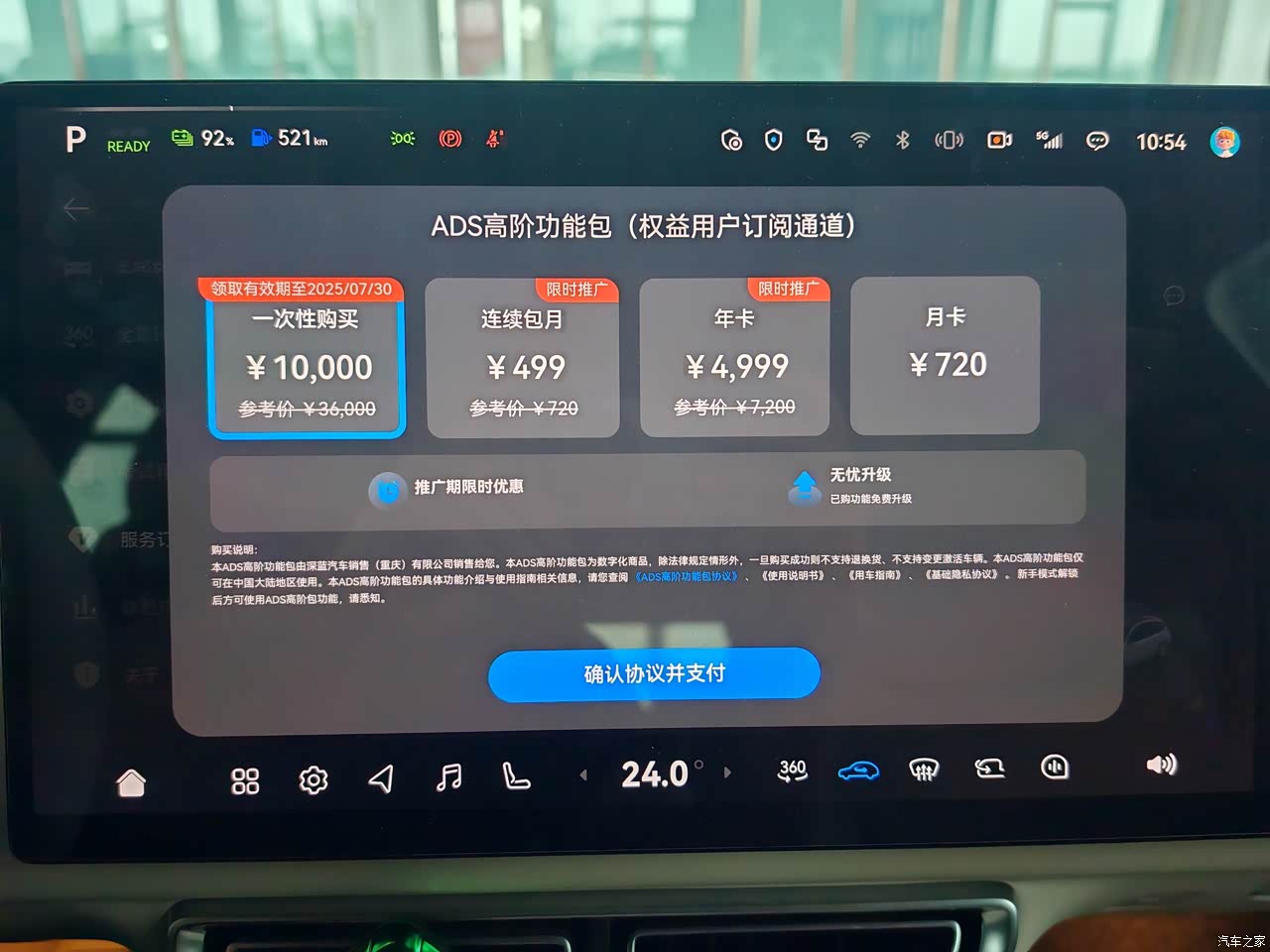Open the ADS高阶功能包协议 link
This screenshot has width=1270, height=952.
(x=688, y=576)
